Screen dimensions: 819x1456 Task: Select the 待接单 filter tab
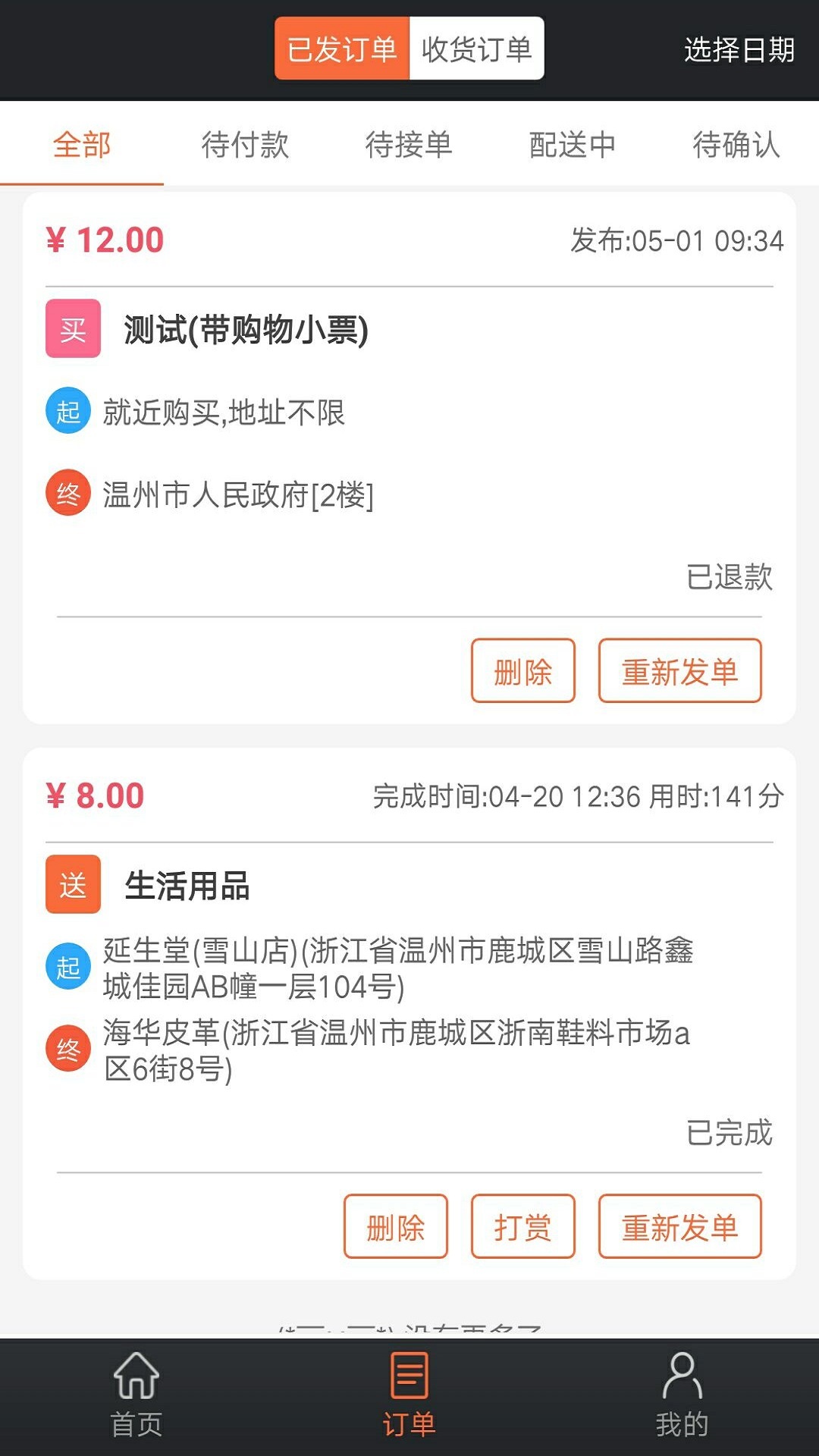[409, 146]
